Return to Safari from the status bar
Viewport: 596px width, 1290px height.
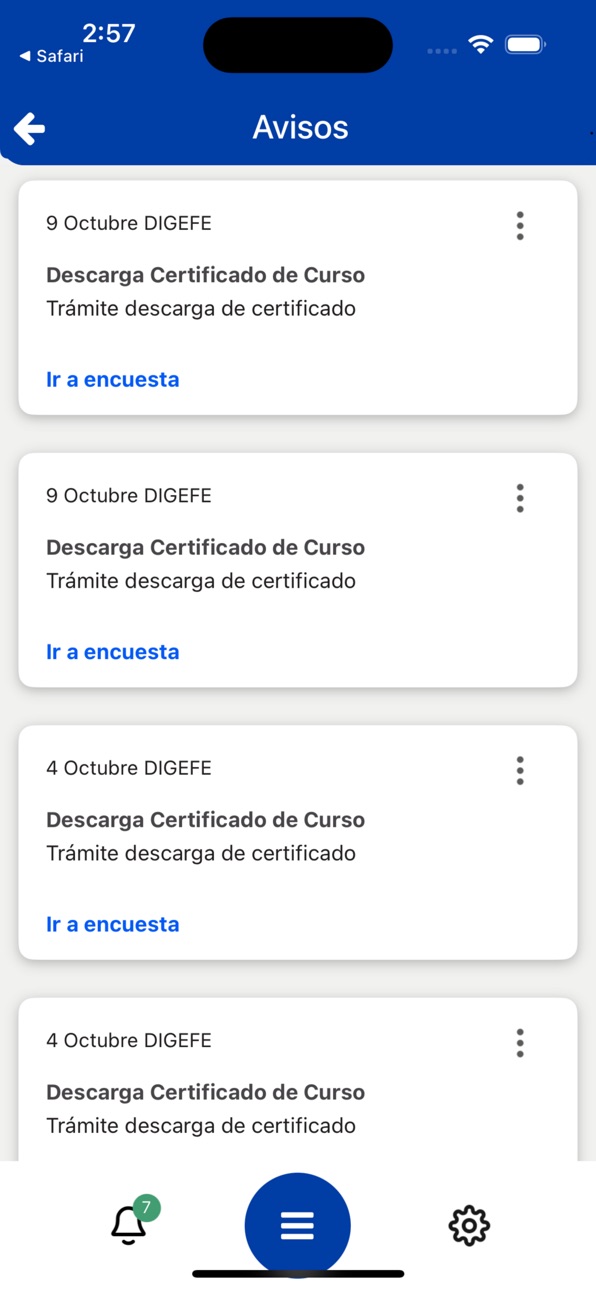point(52,57)
